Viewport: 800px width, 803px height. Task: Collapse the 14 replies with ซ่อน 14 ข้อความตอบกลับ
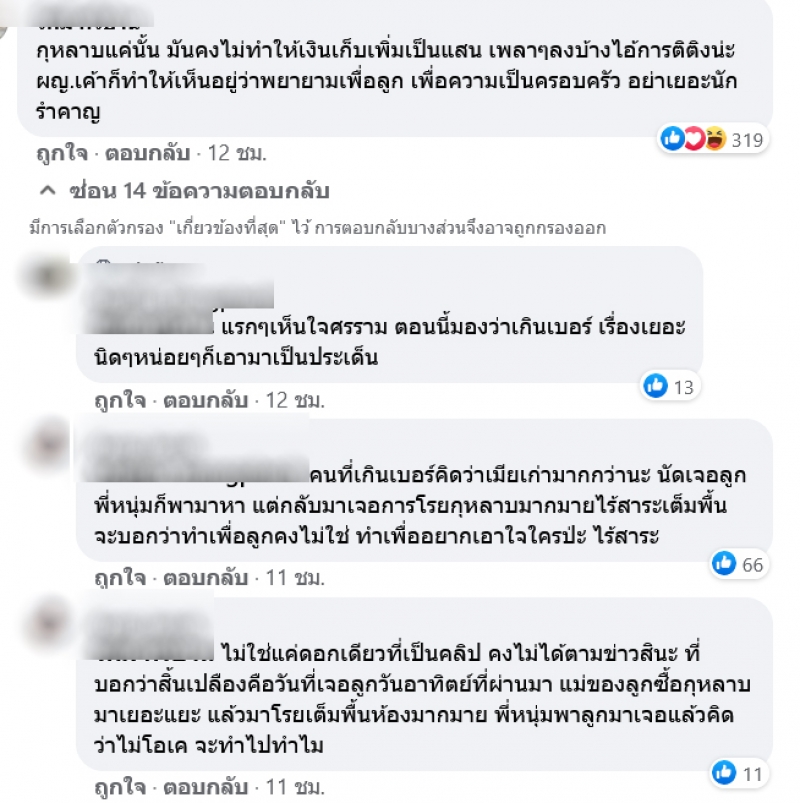coord(185,190)
